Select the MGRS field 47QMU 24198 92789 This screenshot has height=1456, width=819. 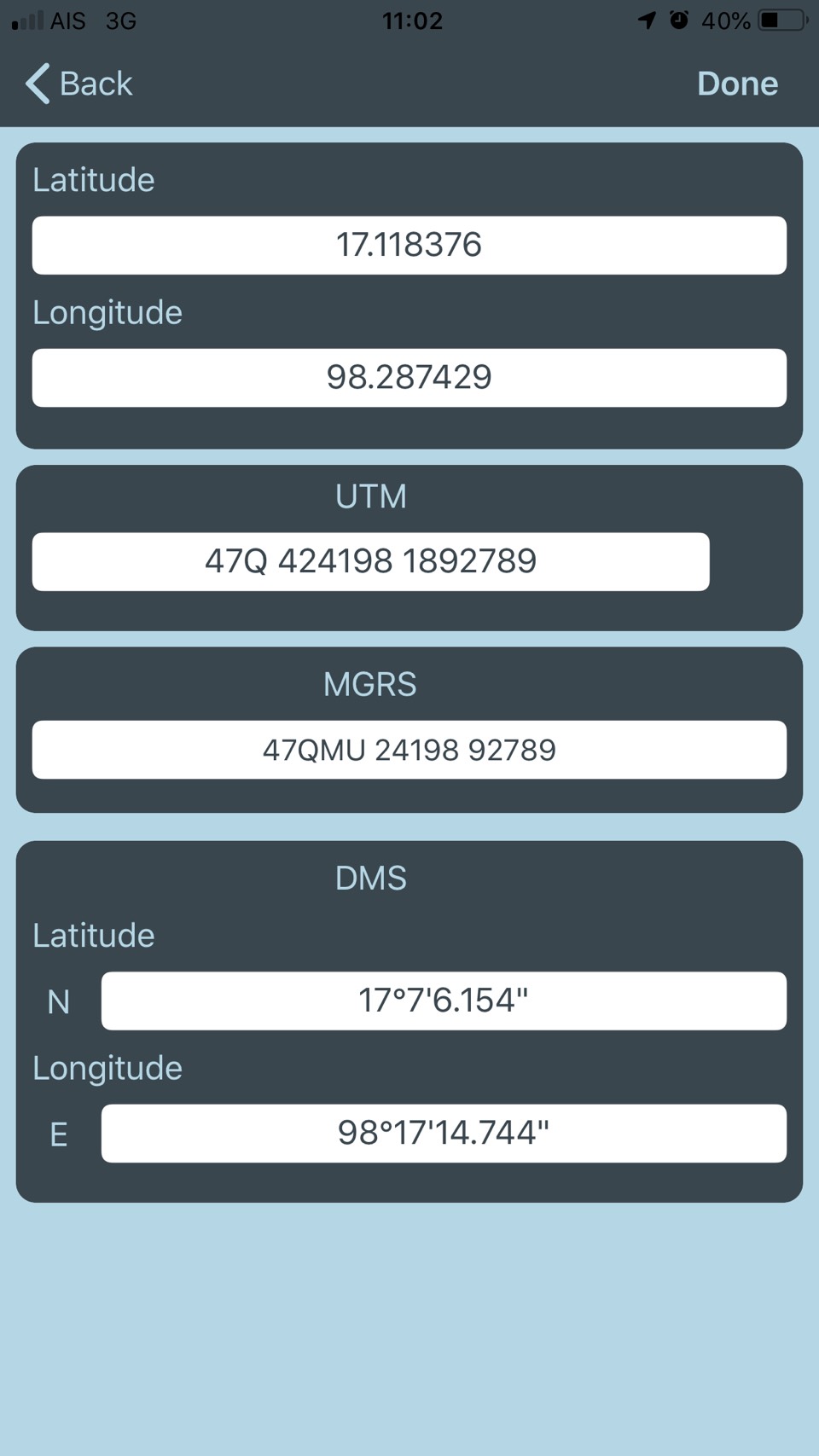(x=409, y=749)
